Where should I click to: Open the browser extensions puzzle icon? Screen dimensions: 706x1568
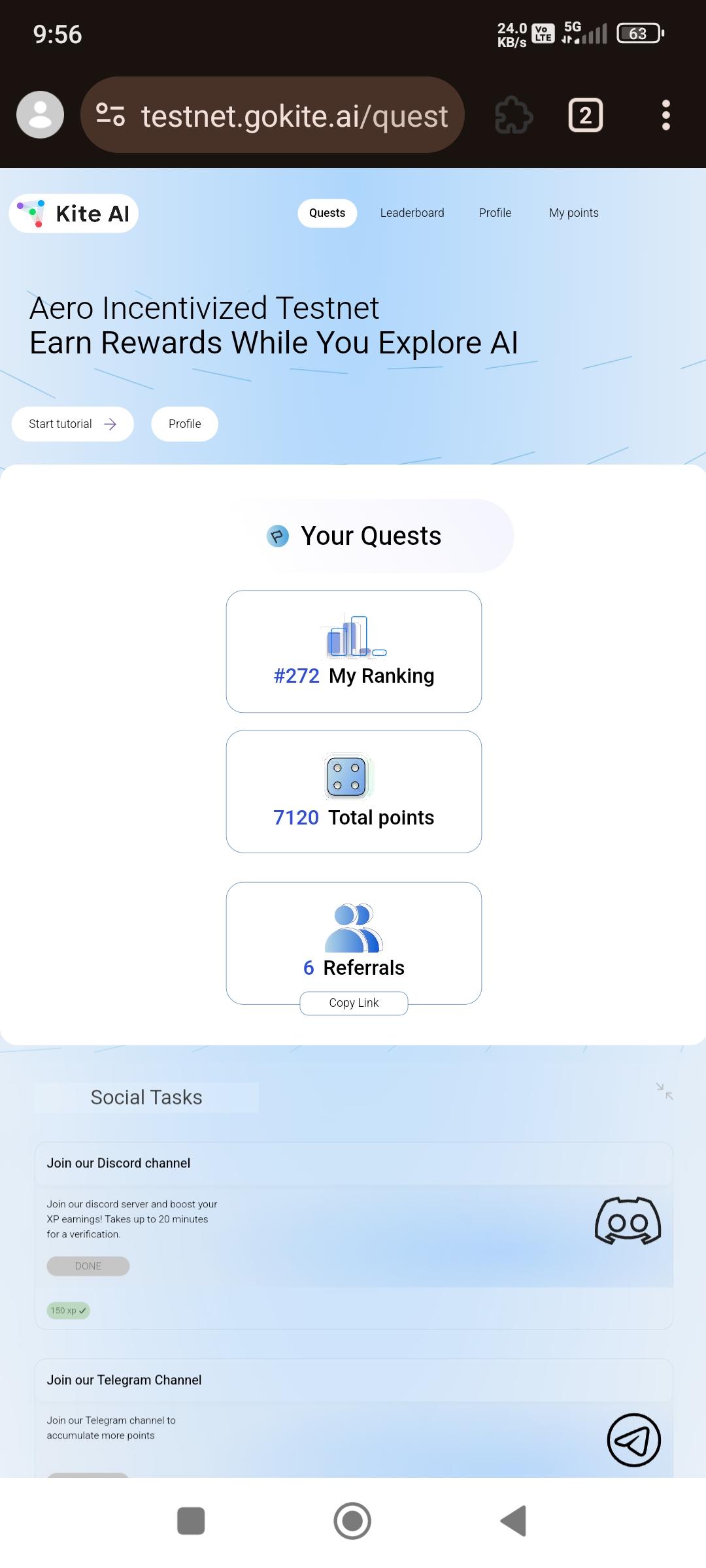pos(513,116)
